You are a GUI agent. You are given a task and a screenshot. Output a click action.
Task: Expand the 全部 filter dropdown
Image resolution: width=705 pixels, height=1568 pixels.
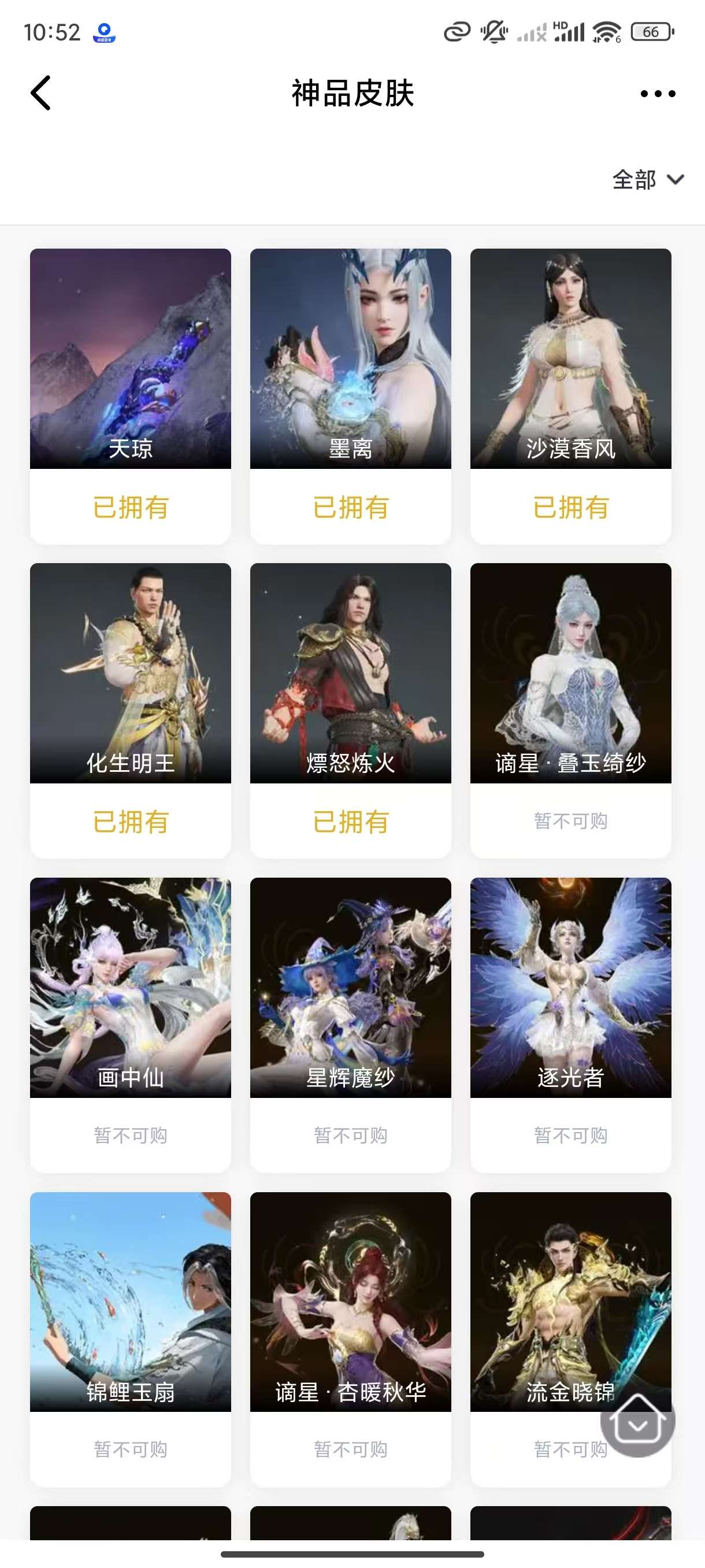(647, 180)
